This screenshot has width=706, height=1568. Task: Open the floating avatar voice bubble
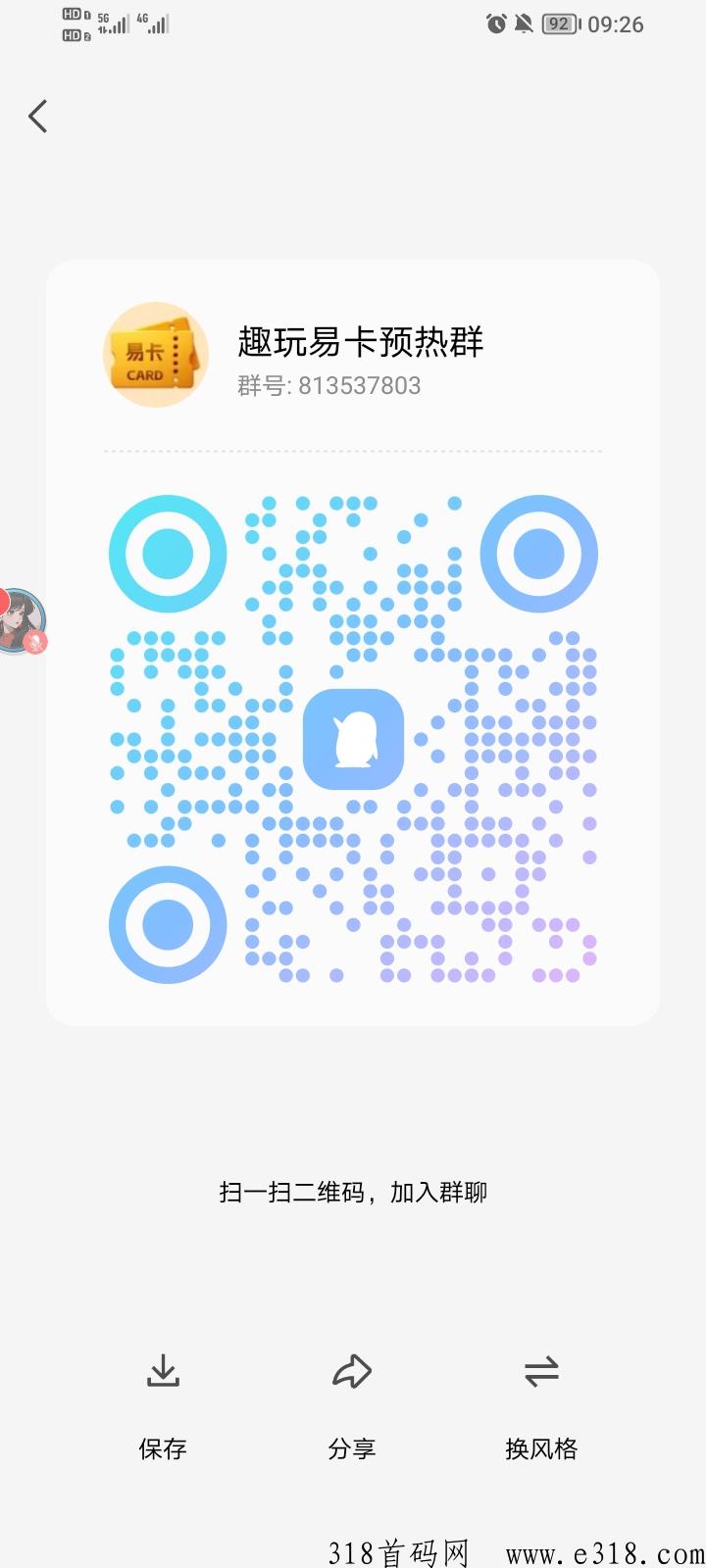[20, 621]
